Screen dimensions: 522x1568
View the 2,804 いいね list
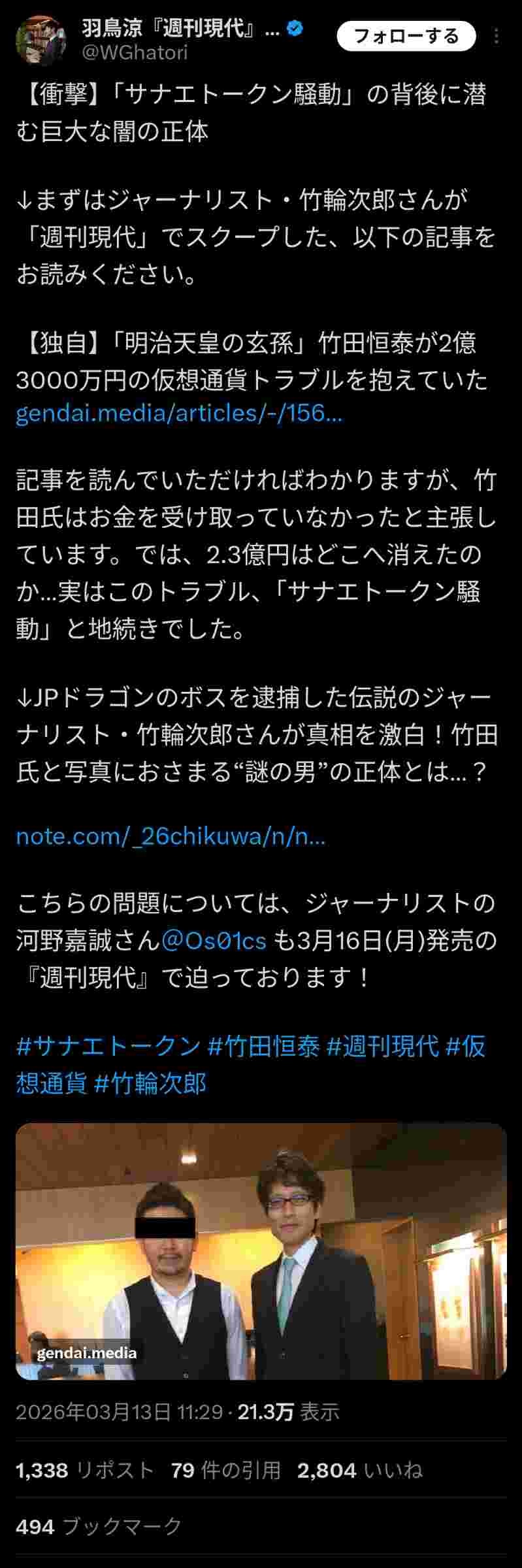click(x=359, y=1471)
